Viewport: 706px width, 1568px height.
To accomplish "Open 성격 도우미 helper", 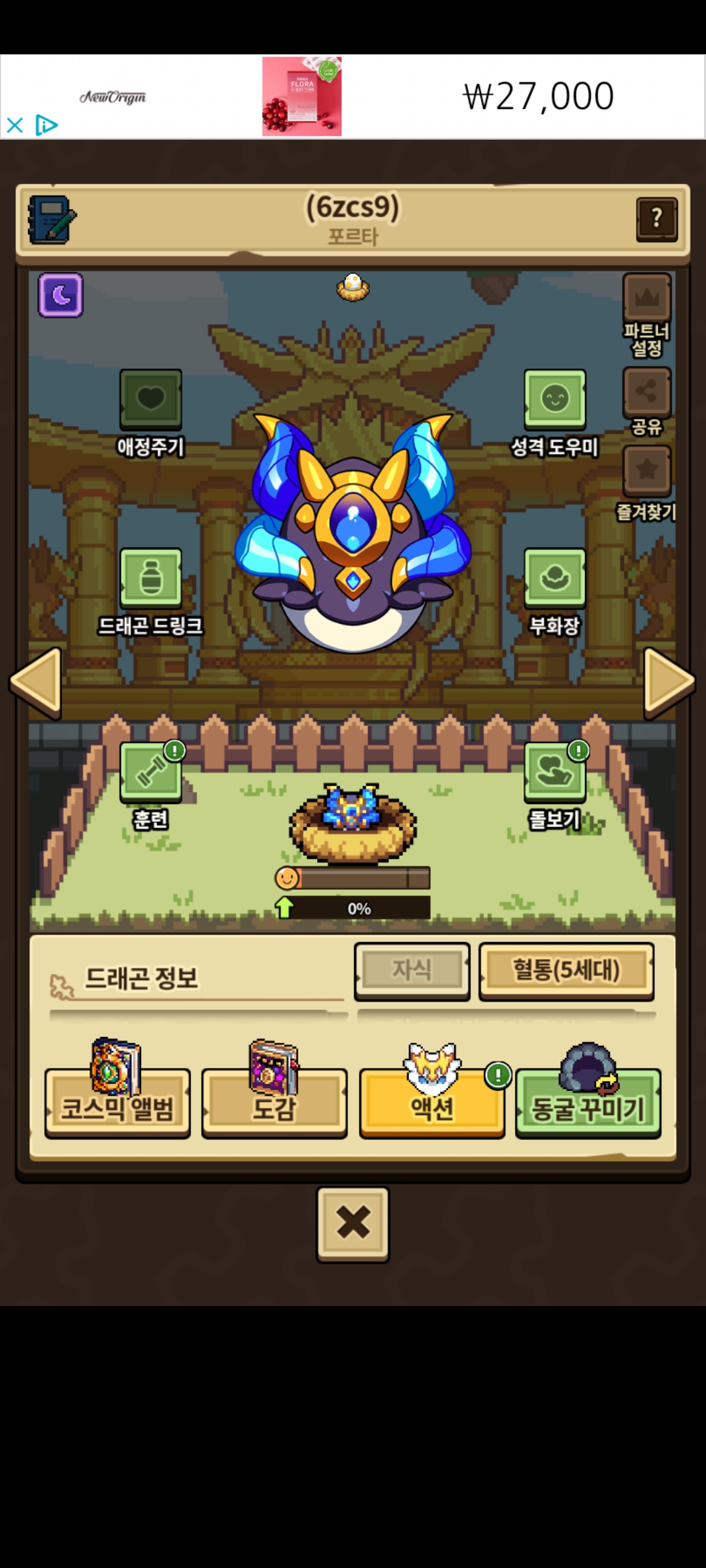I will [x=554, y=399].
